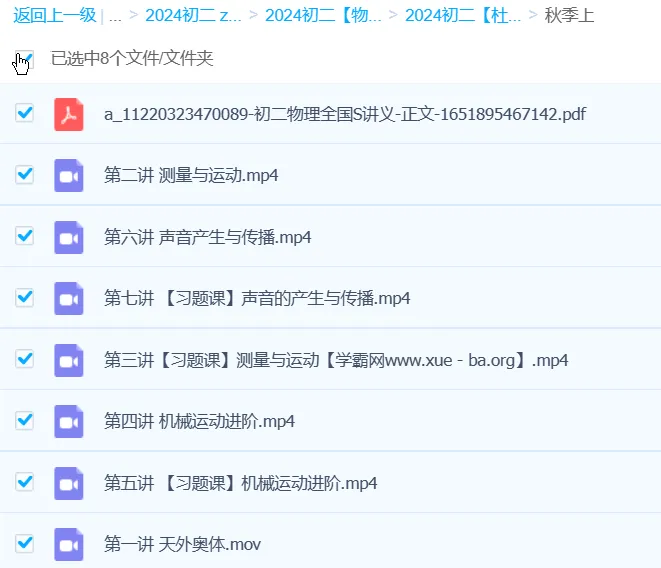661x568 pixels.
Task: Open 第三讲【习题课】测量与运动 video
Action: point(335,360)
